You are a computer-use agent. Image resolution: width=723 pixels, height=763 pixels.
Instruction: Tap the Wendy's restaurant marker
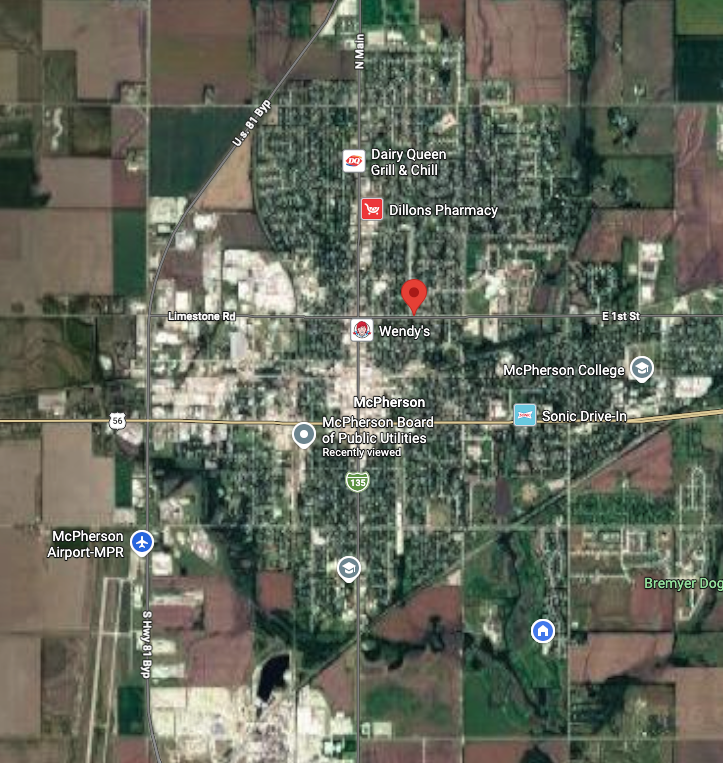click(362, 330)
